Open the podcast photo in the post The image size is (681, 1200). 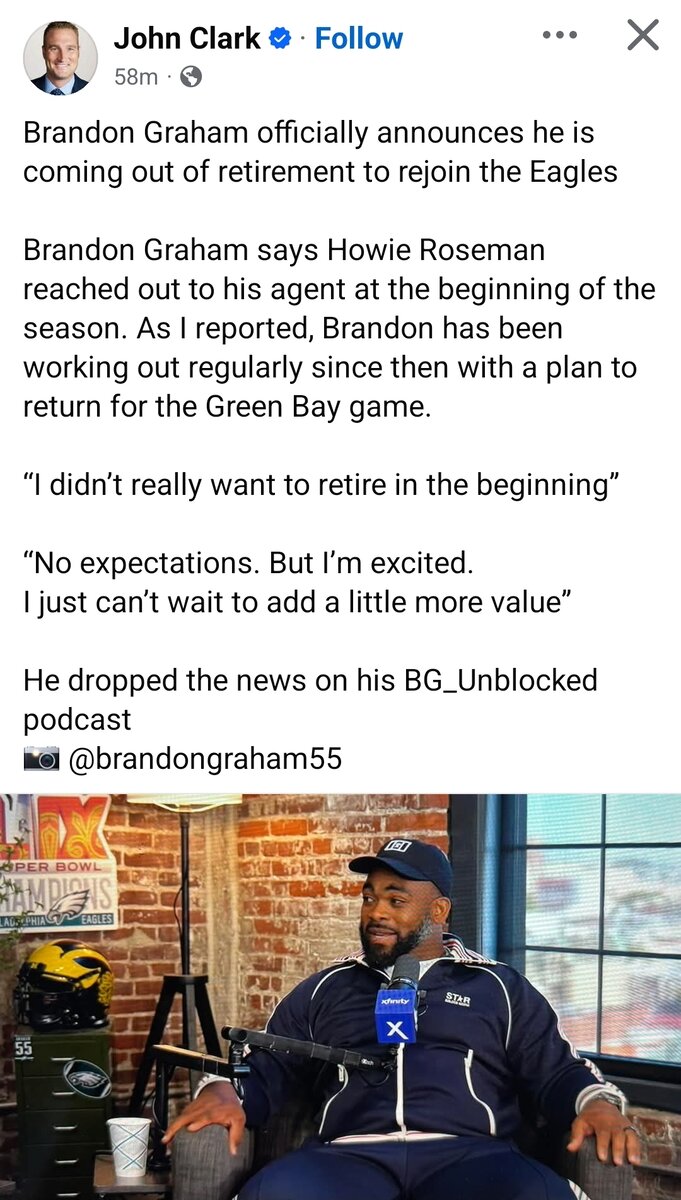340,996
